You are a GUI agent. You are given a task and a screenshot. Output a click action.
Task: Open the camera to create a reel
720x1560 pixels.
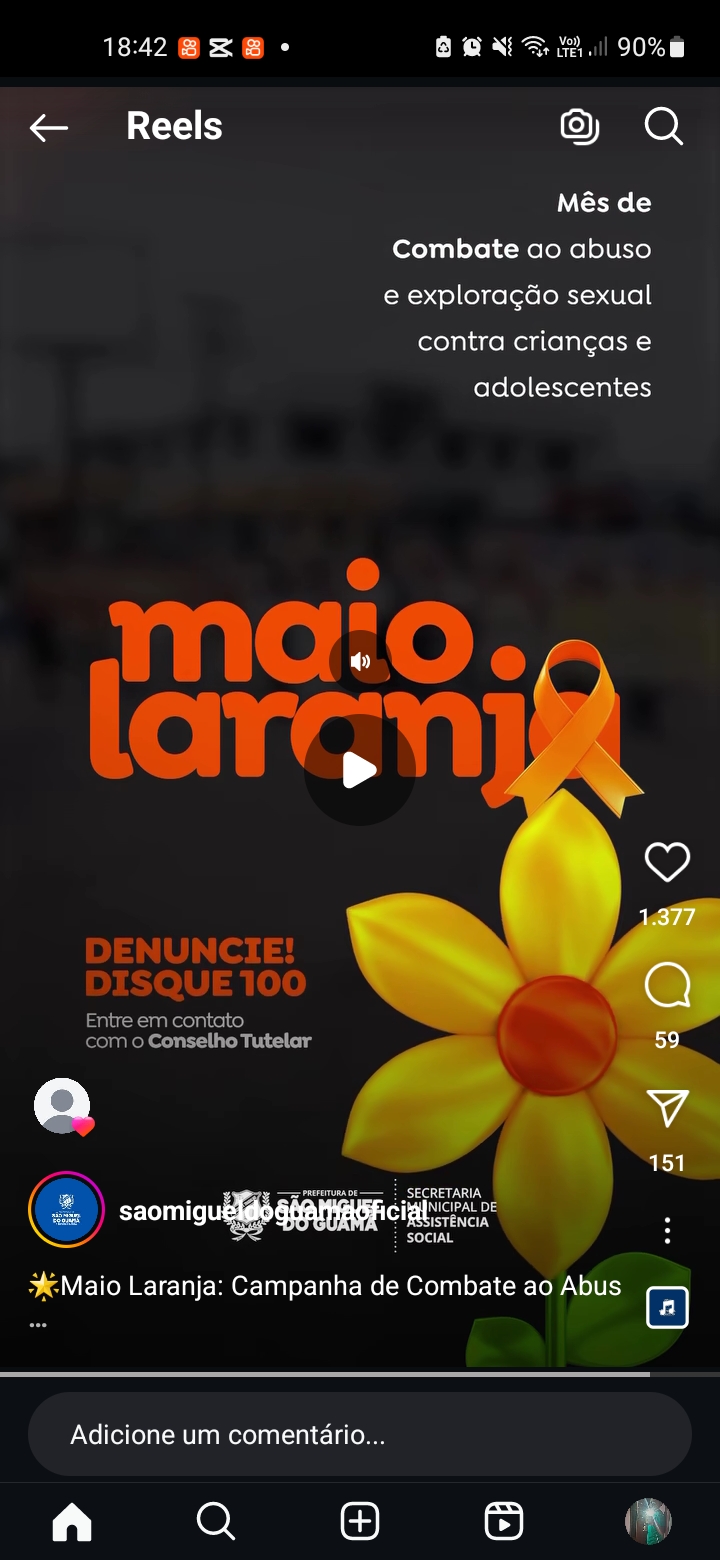[579, 127]
